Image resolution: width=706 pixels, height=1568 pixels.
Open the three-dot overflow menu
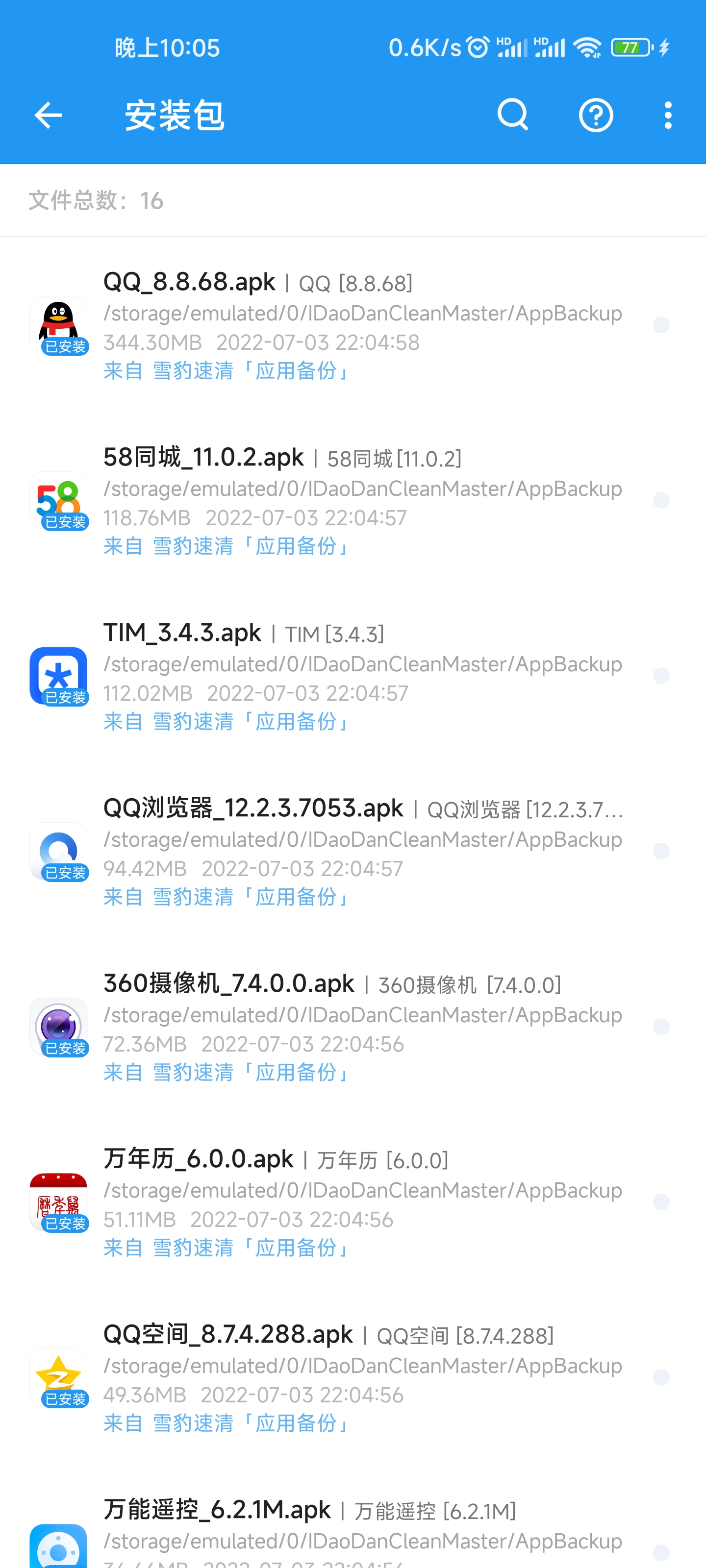pos(668,115)
